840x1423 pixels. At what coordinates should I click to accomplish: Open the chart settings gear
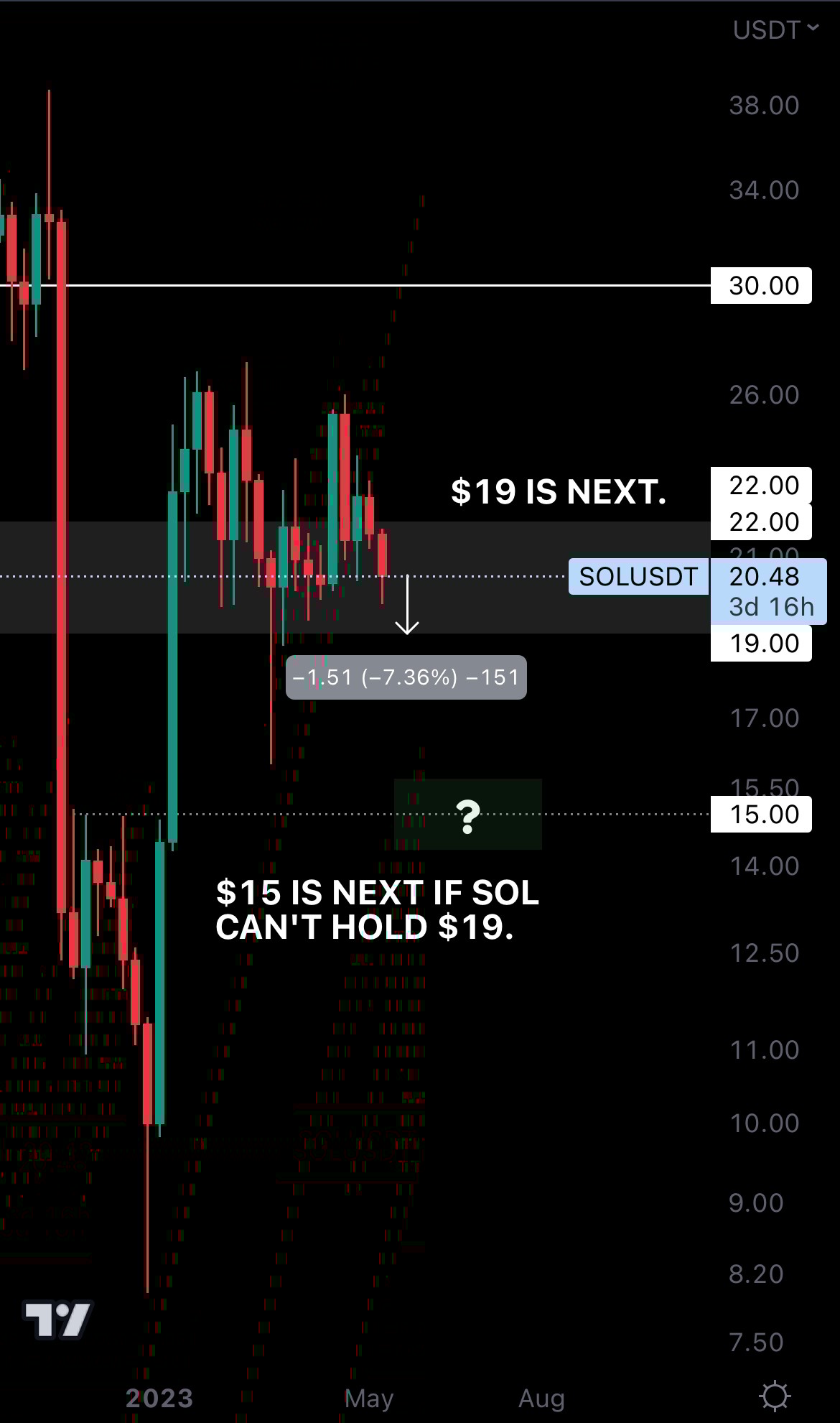(x=775, y=1396)
